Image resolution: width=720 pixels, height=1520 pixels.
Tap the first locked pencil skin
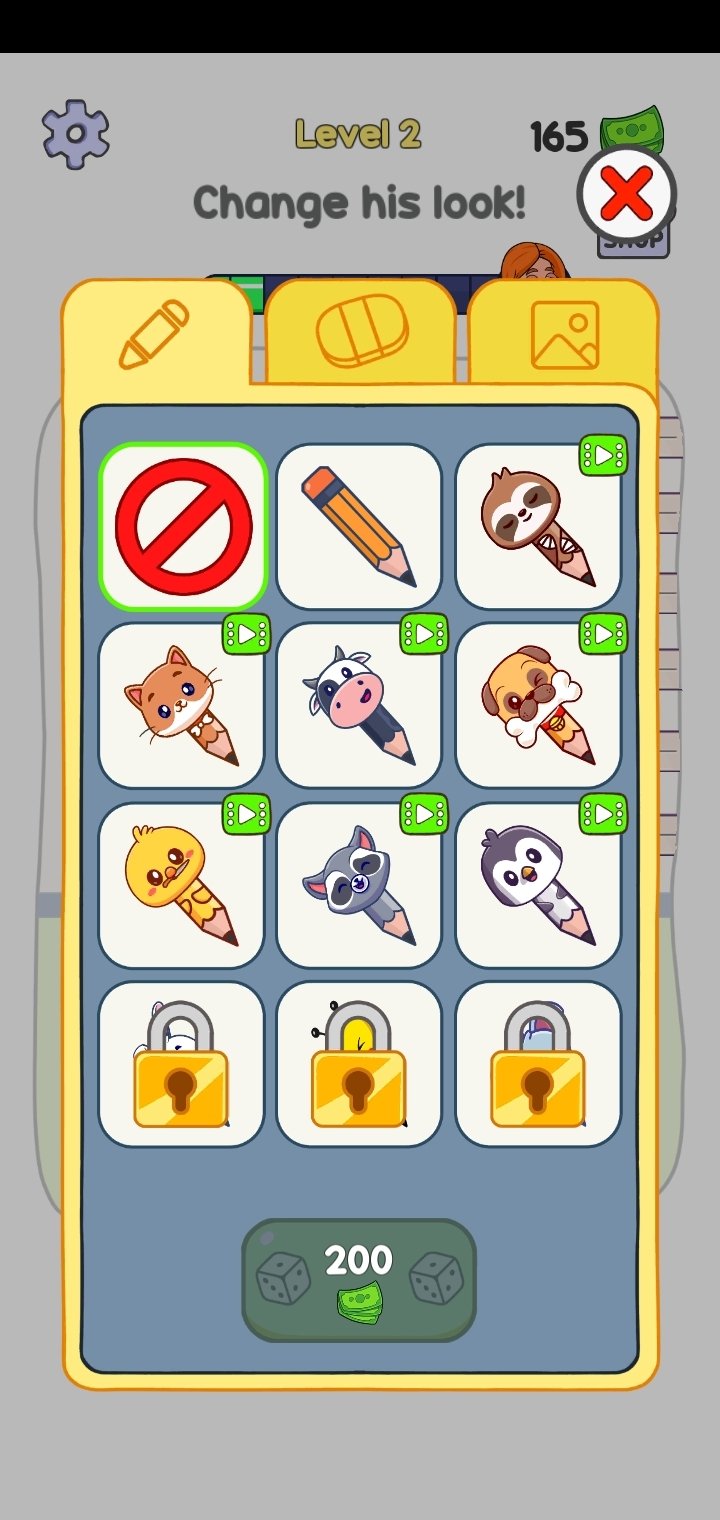pos(181,1063)
